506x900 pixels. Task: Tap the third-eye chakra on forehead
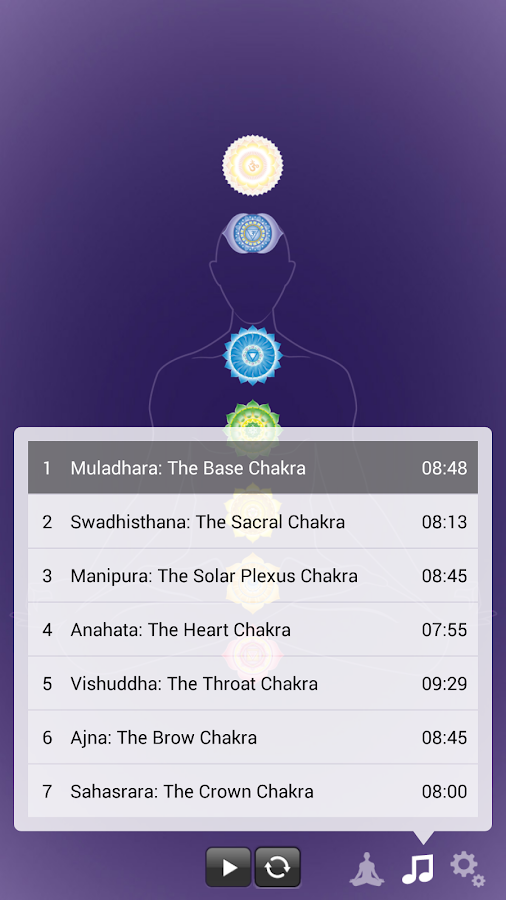(x=252, y=233)
